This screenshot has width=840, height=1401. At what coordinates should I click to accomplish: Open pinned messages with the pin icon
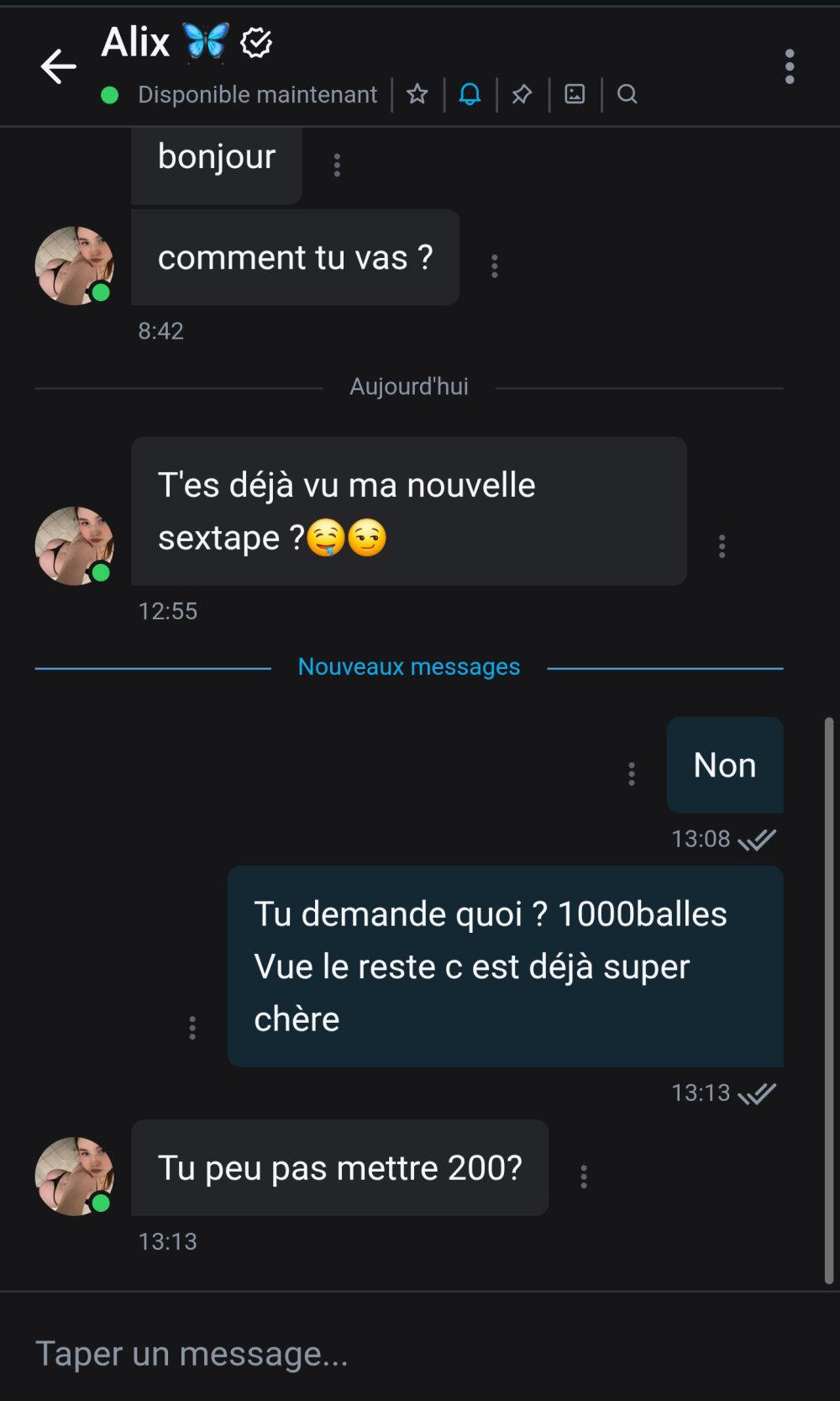click(x=522, y=94)
